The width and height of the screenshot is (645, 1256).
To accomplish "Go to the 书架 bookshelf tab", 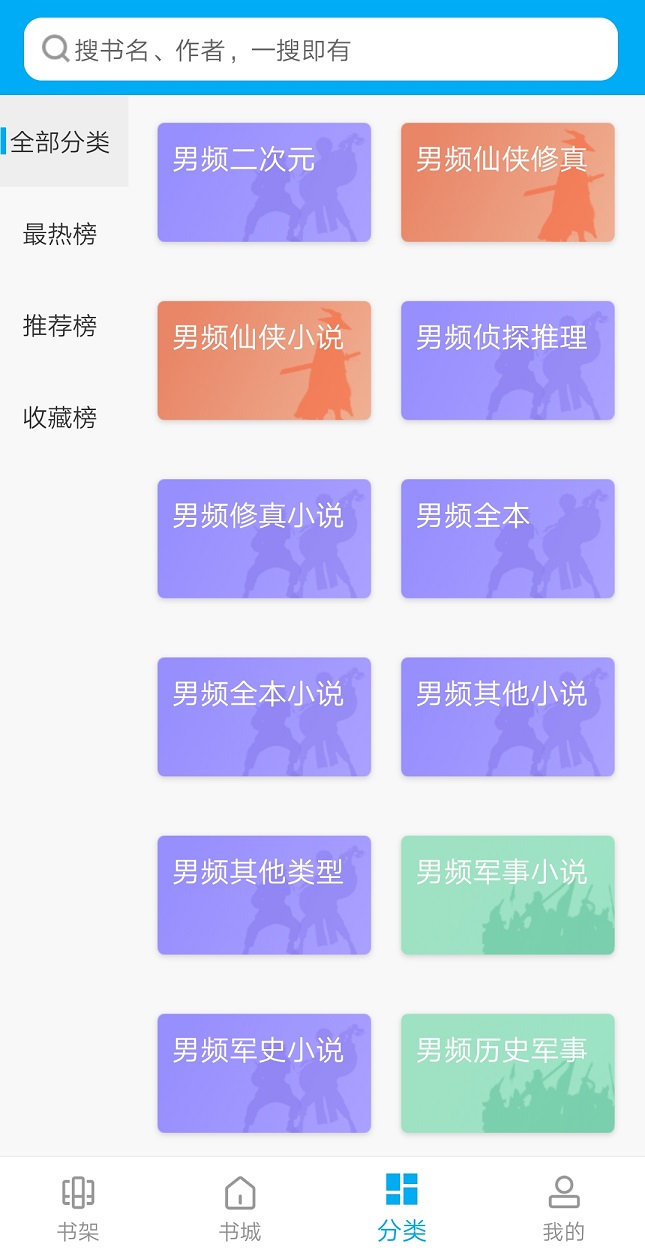I will 78,1207.
